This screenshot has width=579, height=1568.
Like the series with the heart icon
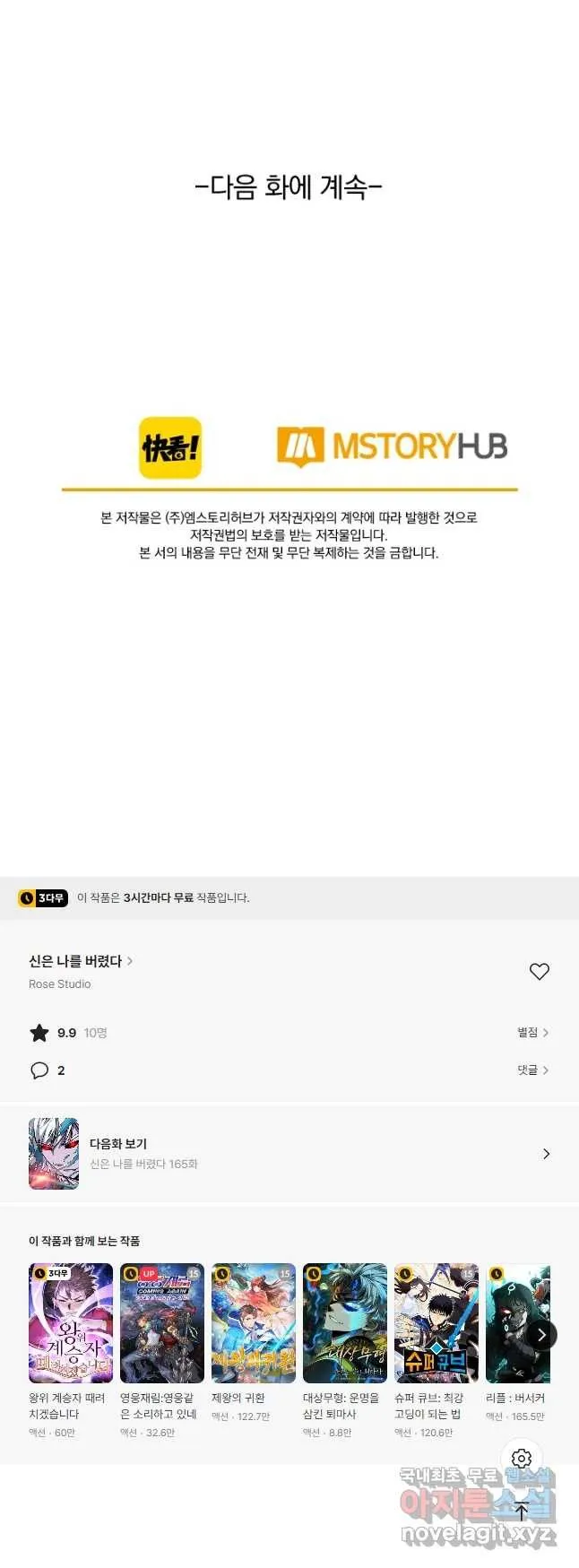[x=539, y=971]
